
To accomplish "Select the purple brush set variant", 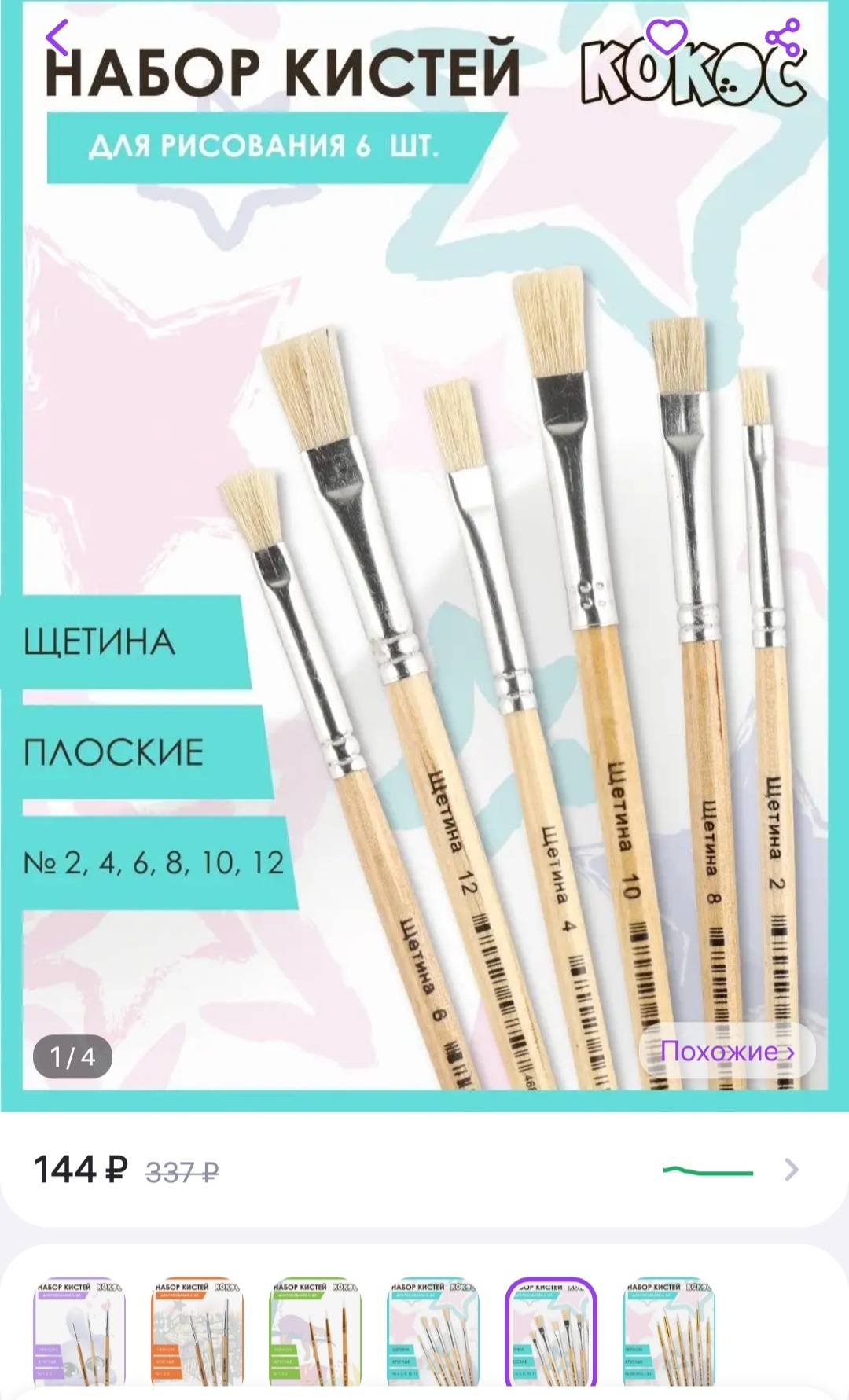I will click(x=79, y=1332).
